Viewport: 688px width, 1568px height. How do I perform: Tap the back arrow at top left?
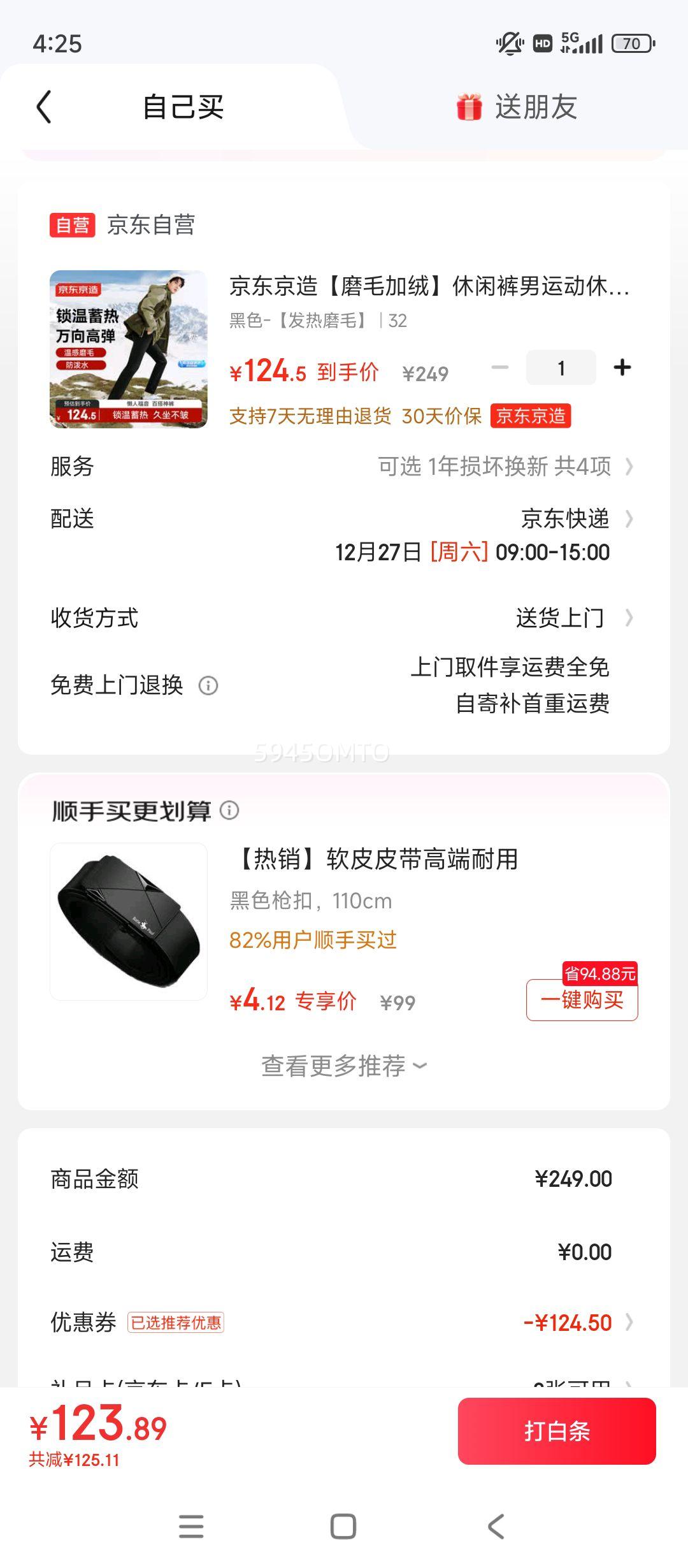pos(45,107)
